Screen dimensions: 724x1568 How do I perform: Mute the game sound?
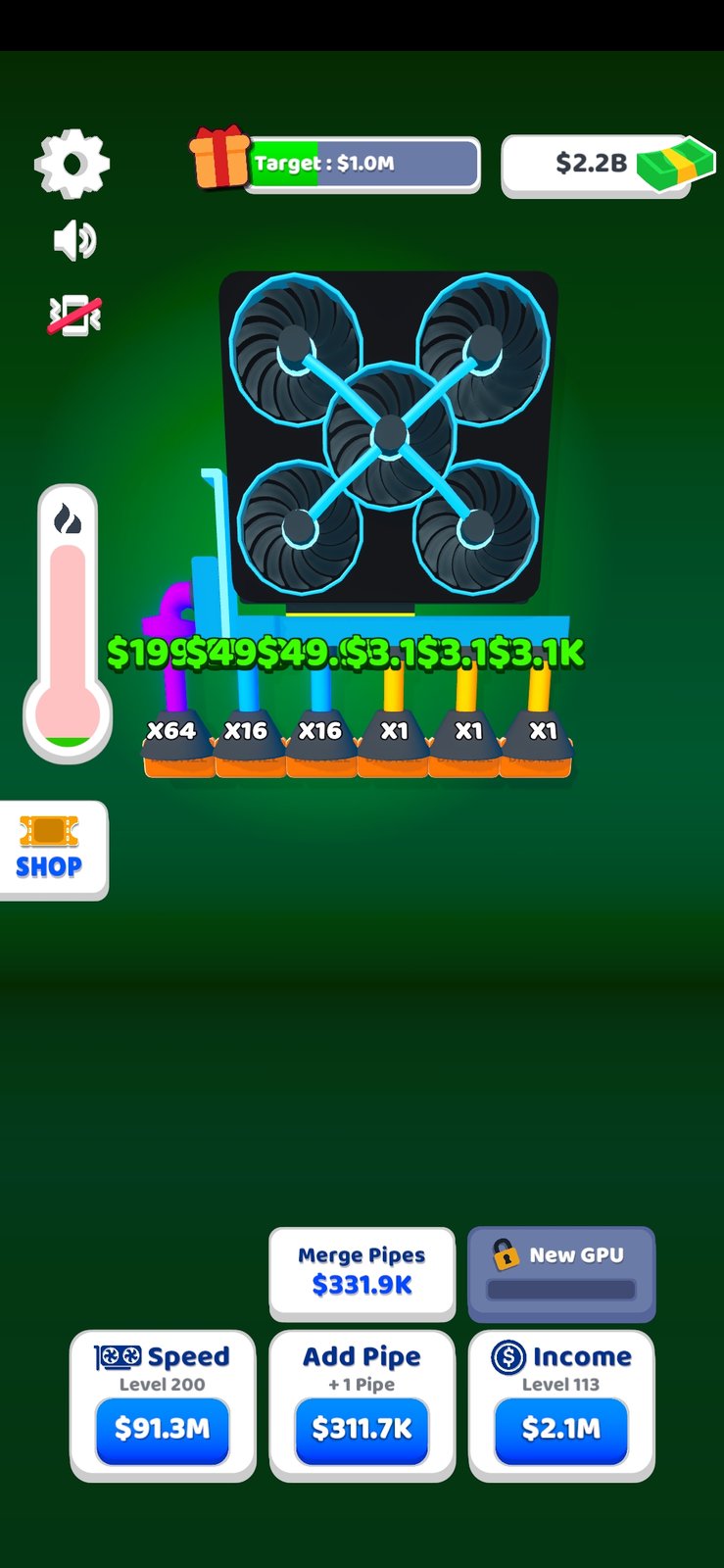(x=74, y=240)
